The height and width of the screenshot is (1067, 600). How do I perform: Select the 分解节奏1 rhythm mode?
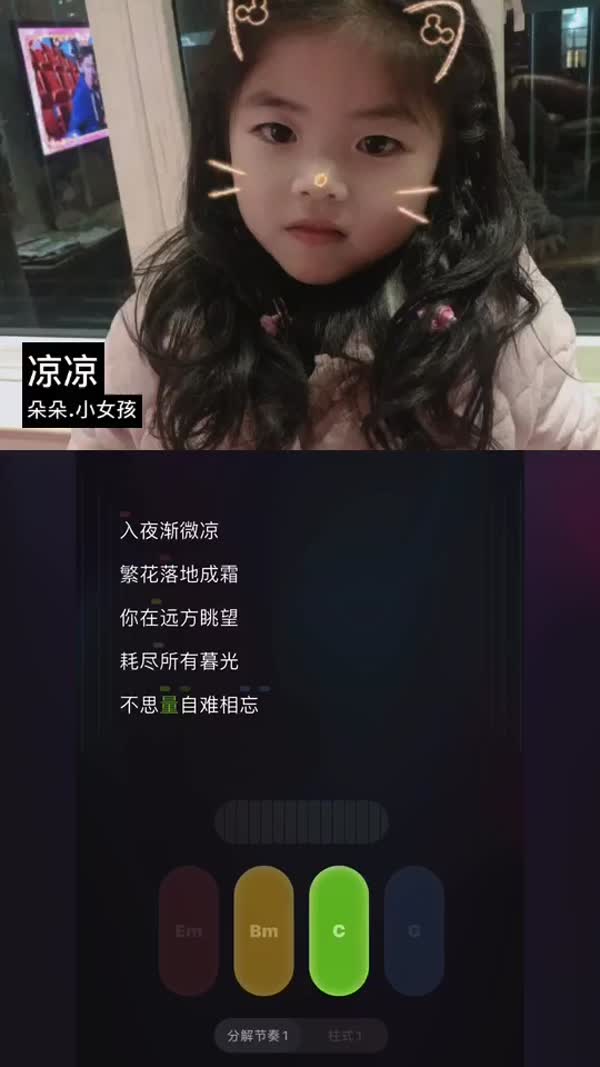pyautogui.click(x=258, y=1035)
